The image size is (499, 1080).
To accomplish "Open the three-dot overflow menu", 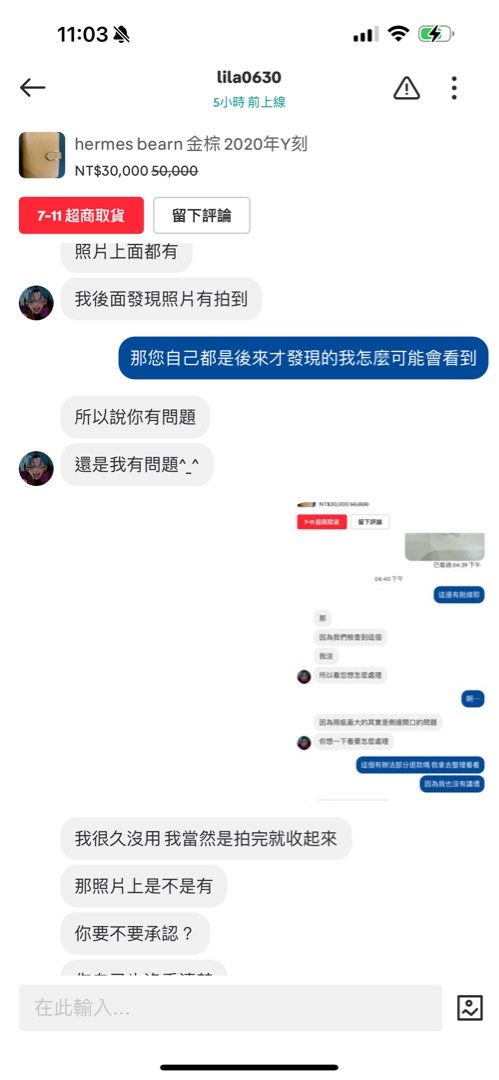I will pos(454,87).
